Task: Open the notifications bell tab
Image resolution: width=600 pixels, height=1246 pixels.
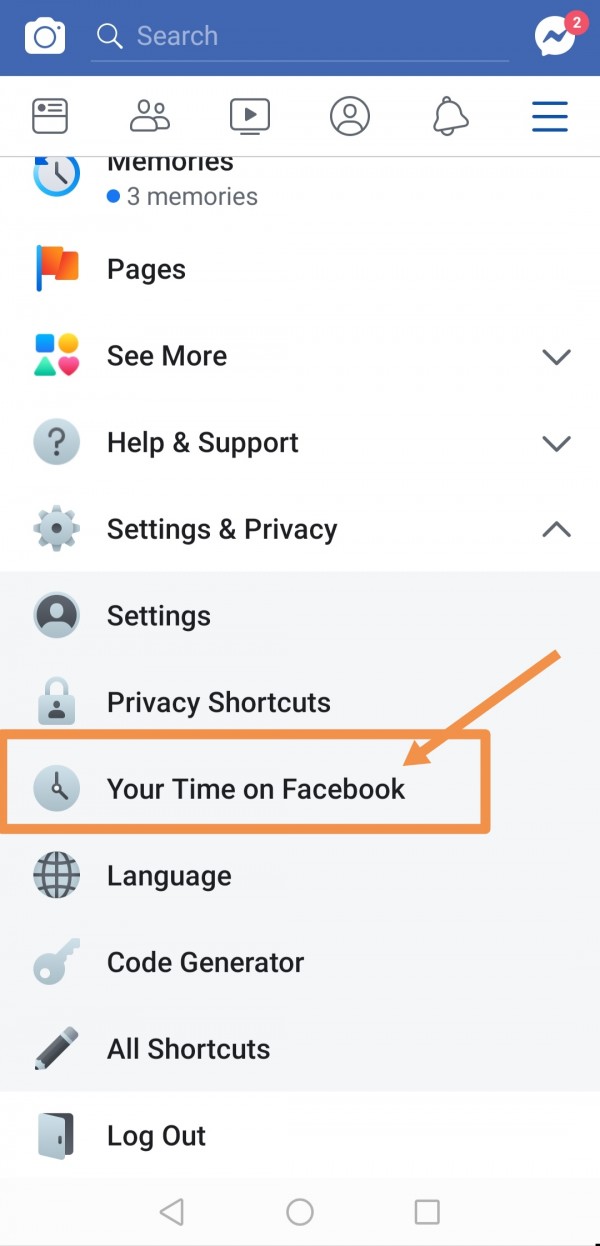Action: click(451, 117)
